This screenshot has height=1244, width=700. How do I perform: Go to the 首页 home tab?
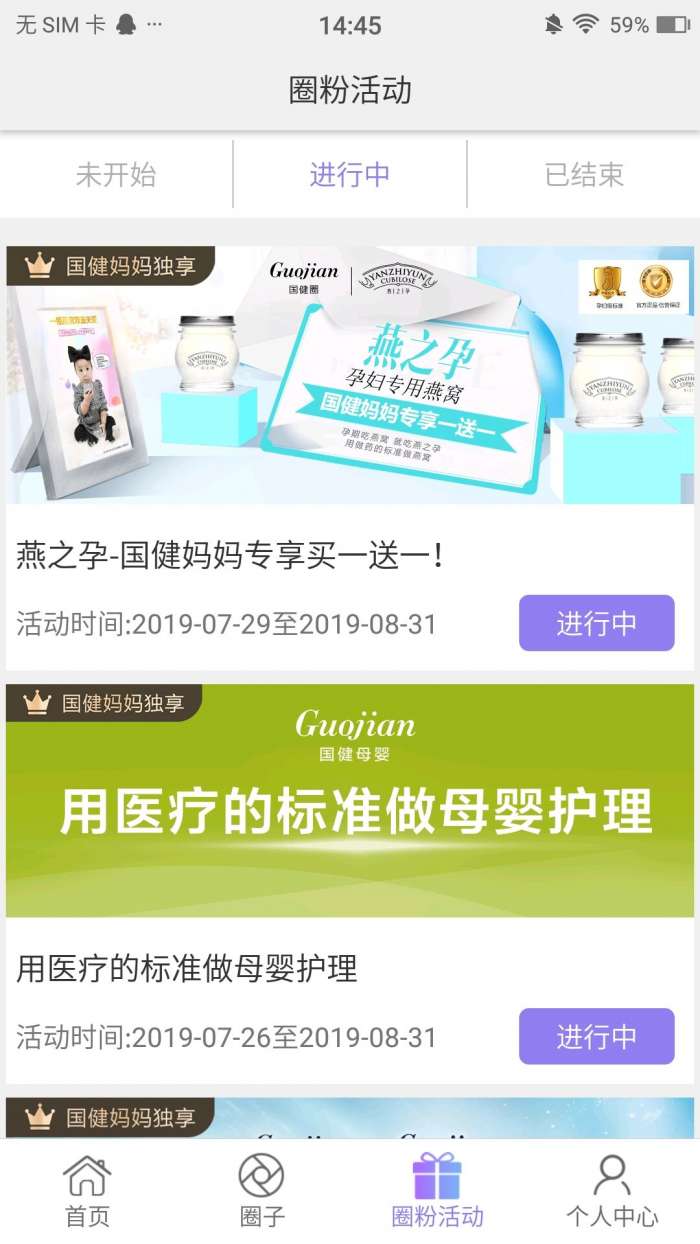[87, 1191]
